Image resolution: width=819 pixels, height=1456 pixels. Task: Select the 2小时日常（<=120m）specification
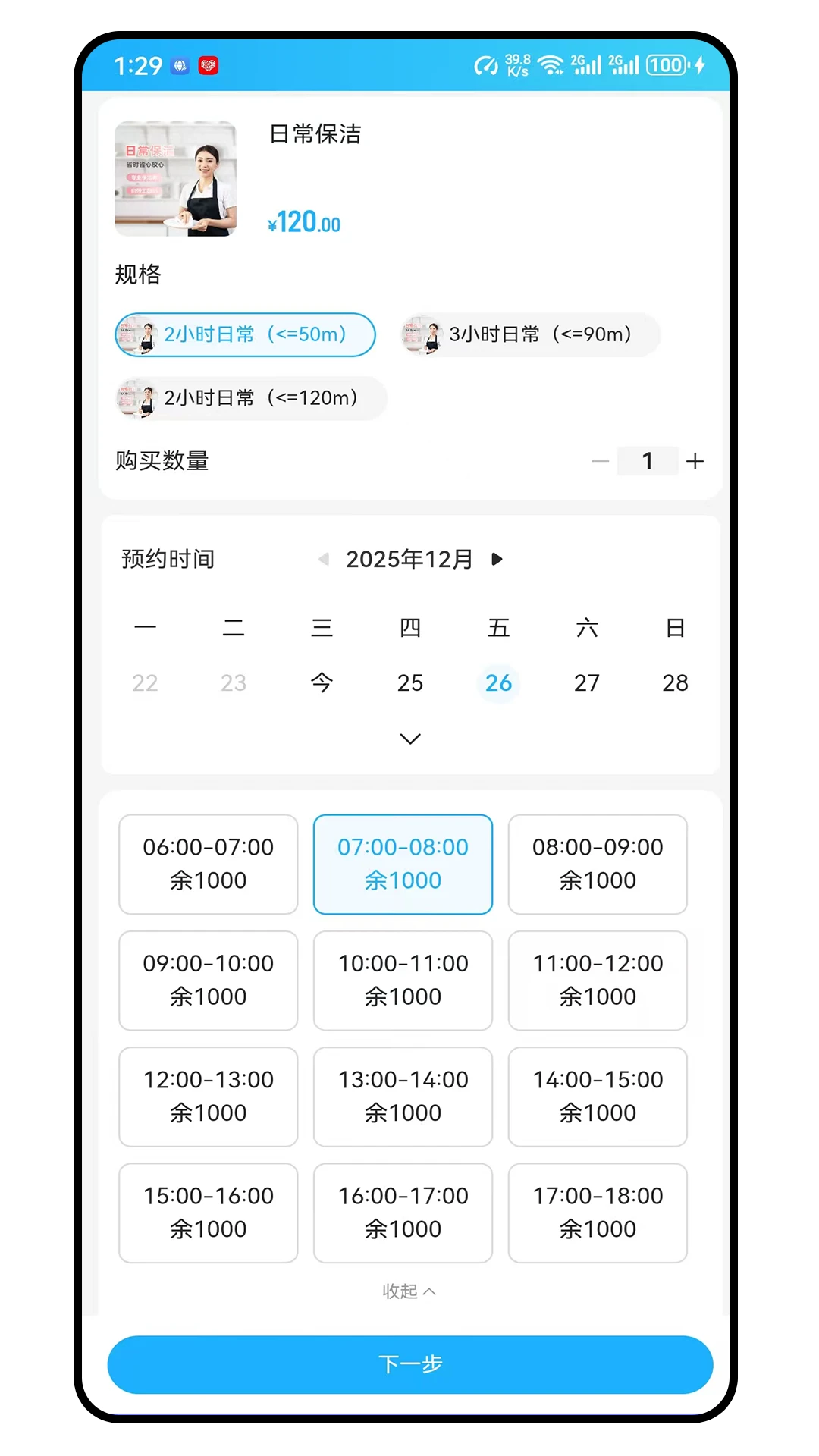coord(250,398)
